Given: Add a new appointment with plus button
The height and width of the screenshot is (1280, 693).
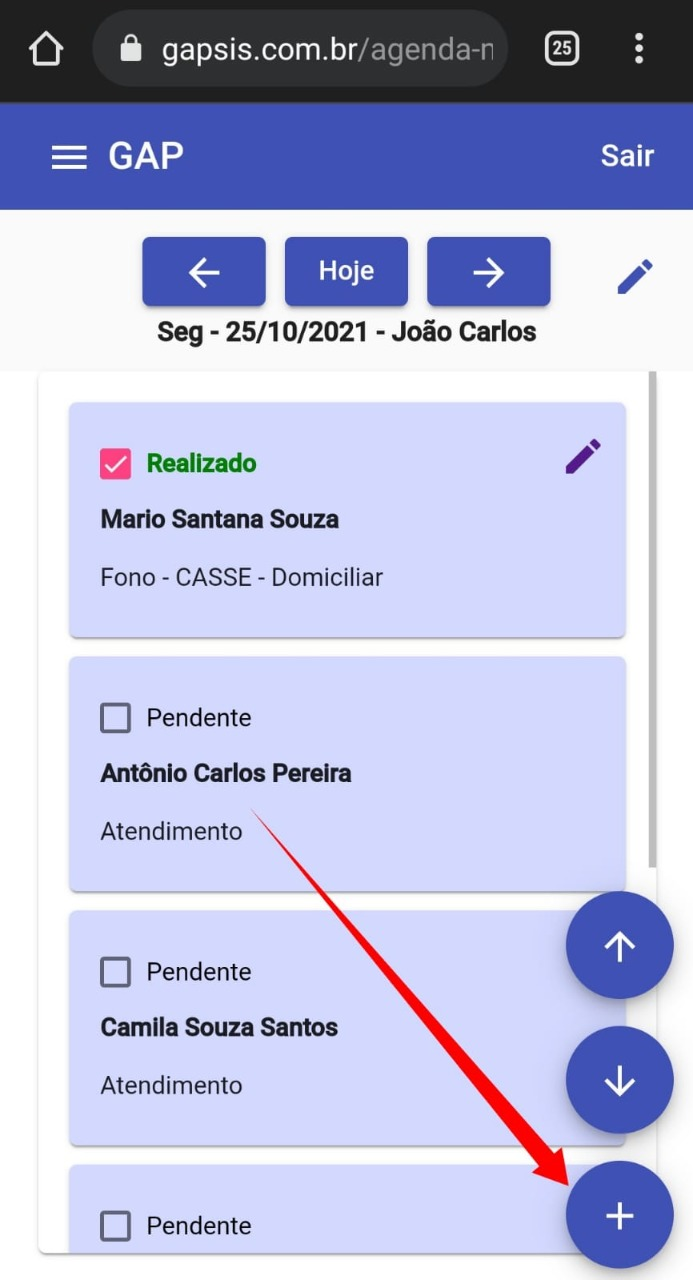Looking at the screenshot, I should click(619, 1215).
